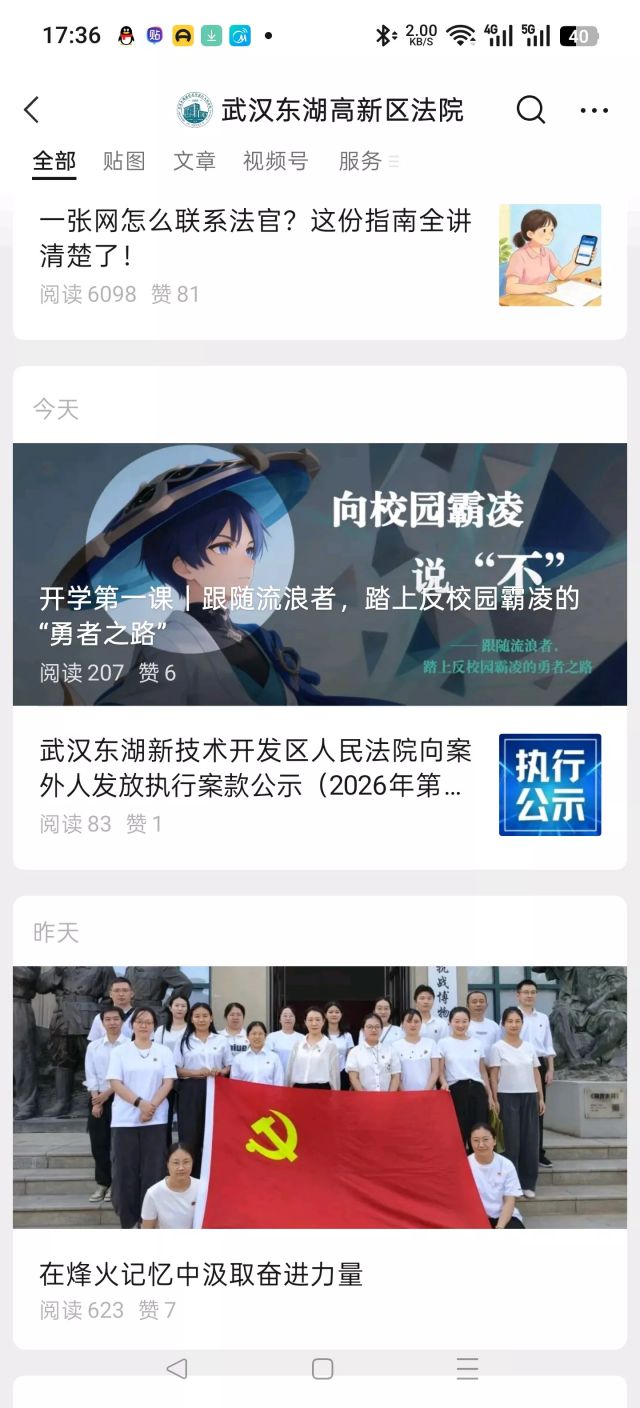Open the search magnifier icon

pyautogui.click(x=530, y=110)
